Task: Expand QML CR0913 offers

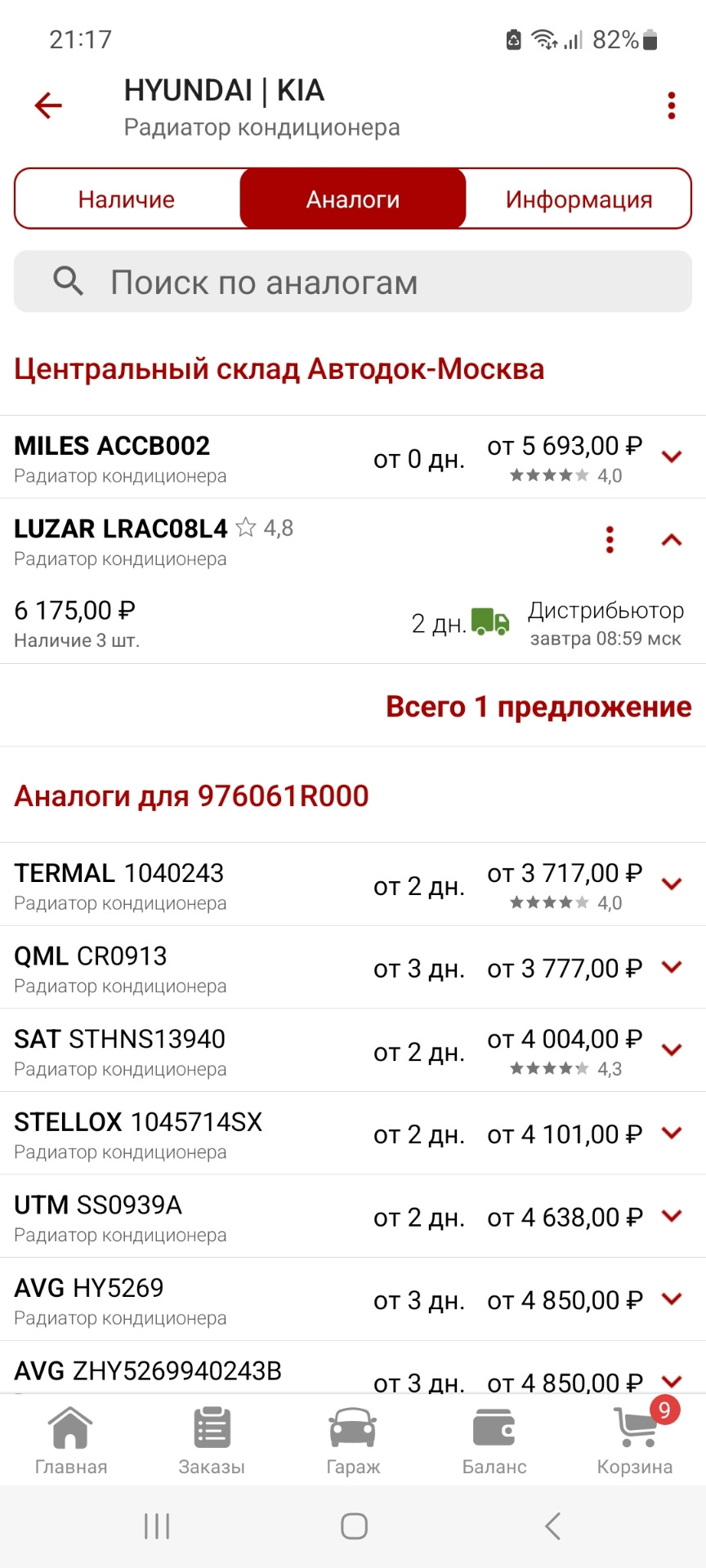Action: 672,967
